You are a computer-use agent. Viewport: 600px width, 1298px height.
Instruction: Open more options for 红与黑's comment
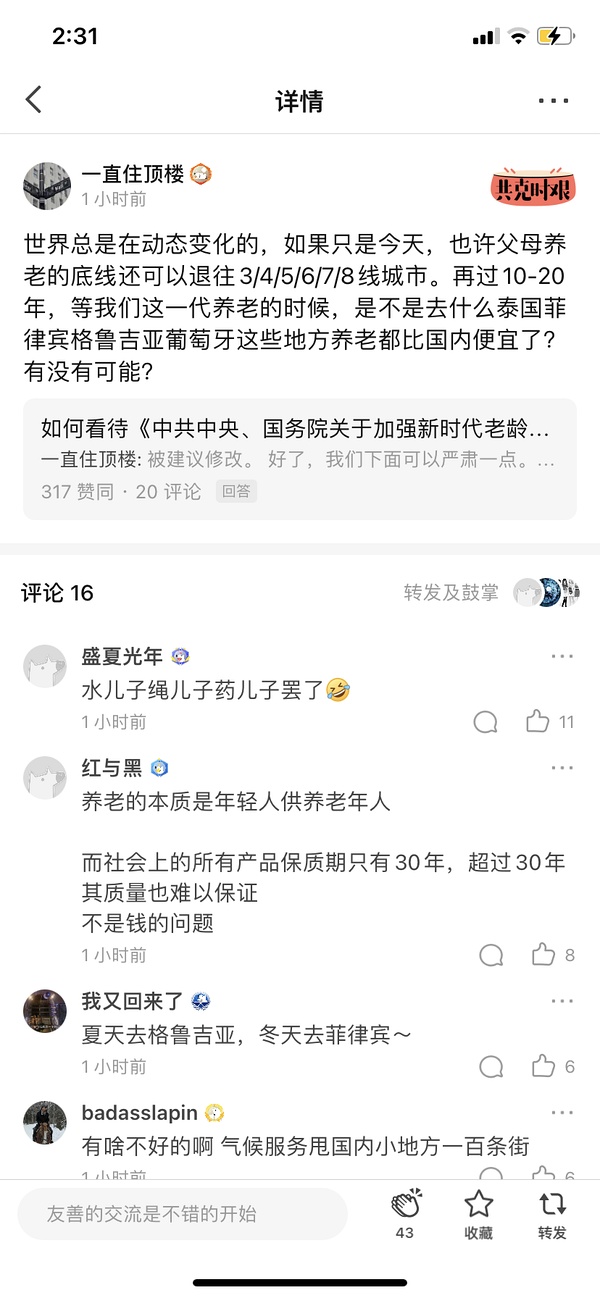[x=562, y=767]
